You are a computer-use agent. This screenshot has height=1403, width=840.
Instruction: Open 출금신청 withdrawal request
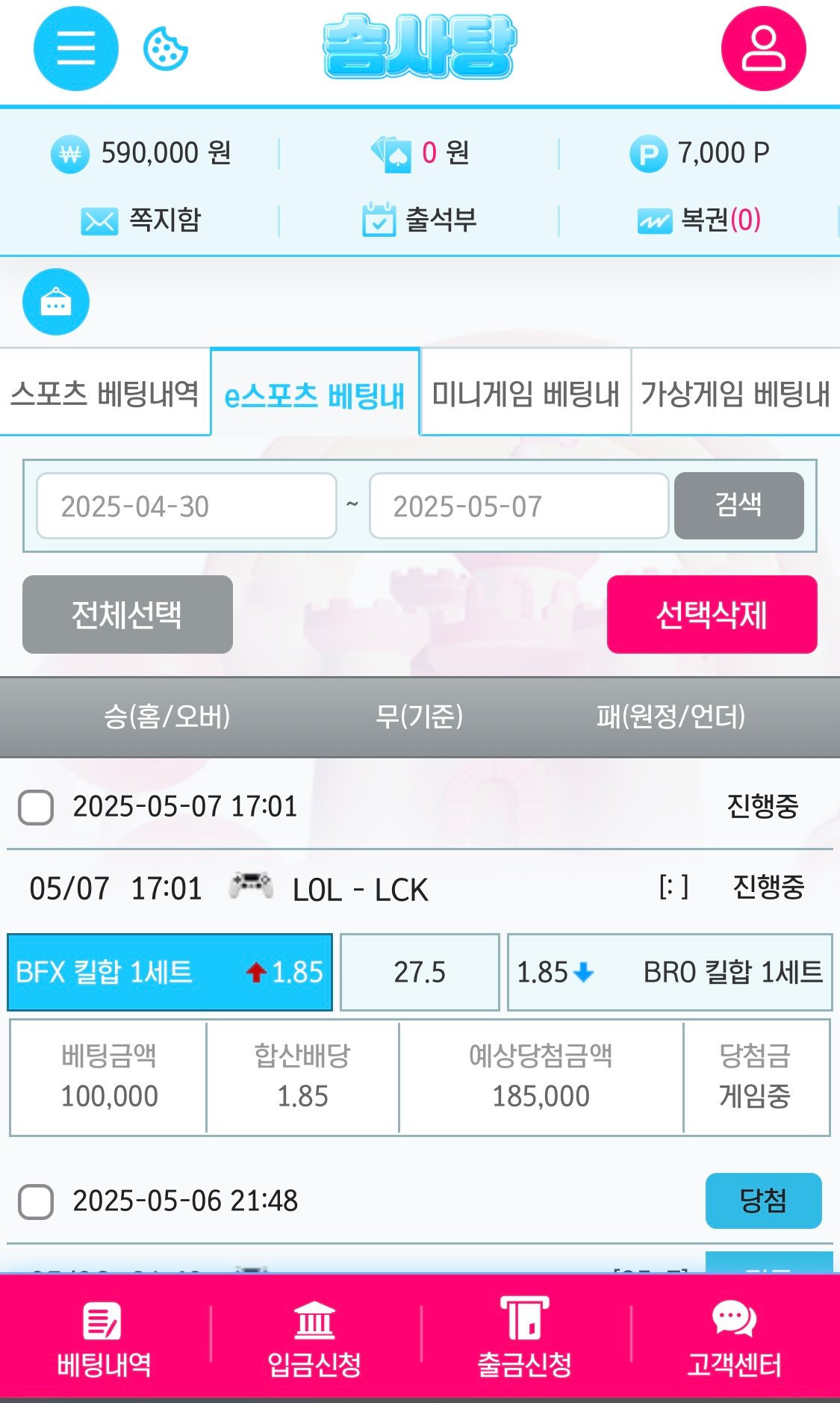(525, 1339)
